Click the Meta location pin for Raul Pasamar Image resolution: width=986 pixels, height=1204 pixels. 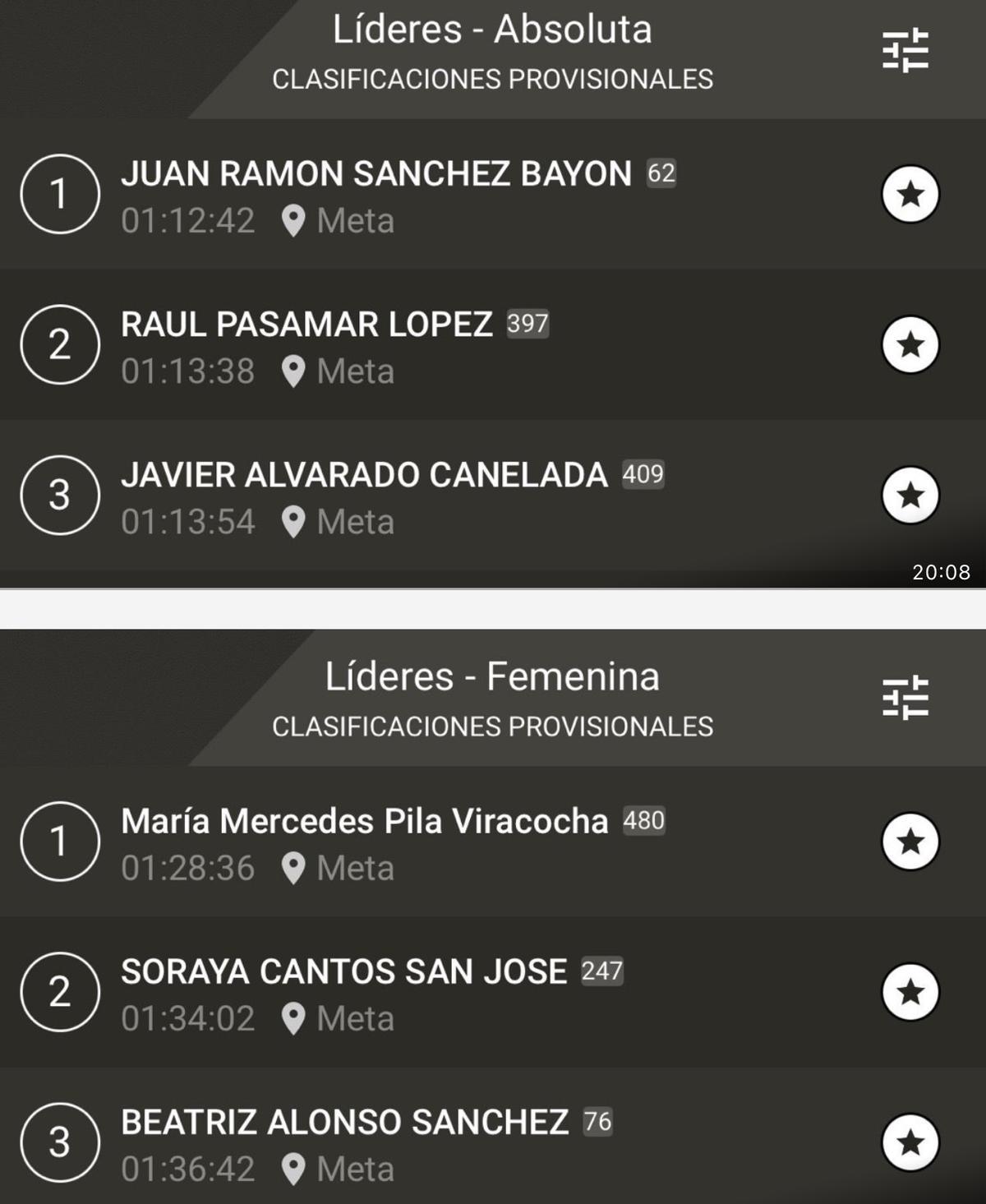(292, 371)
